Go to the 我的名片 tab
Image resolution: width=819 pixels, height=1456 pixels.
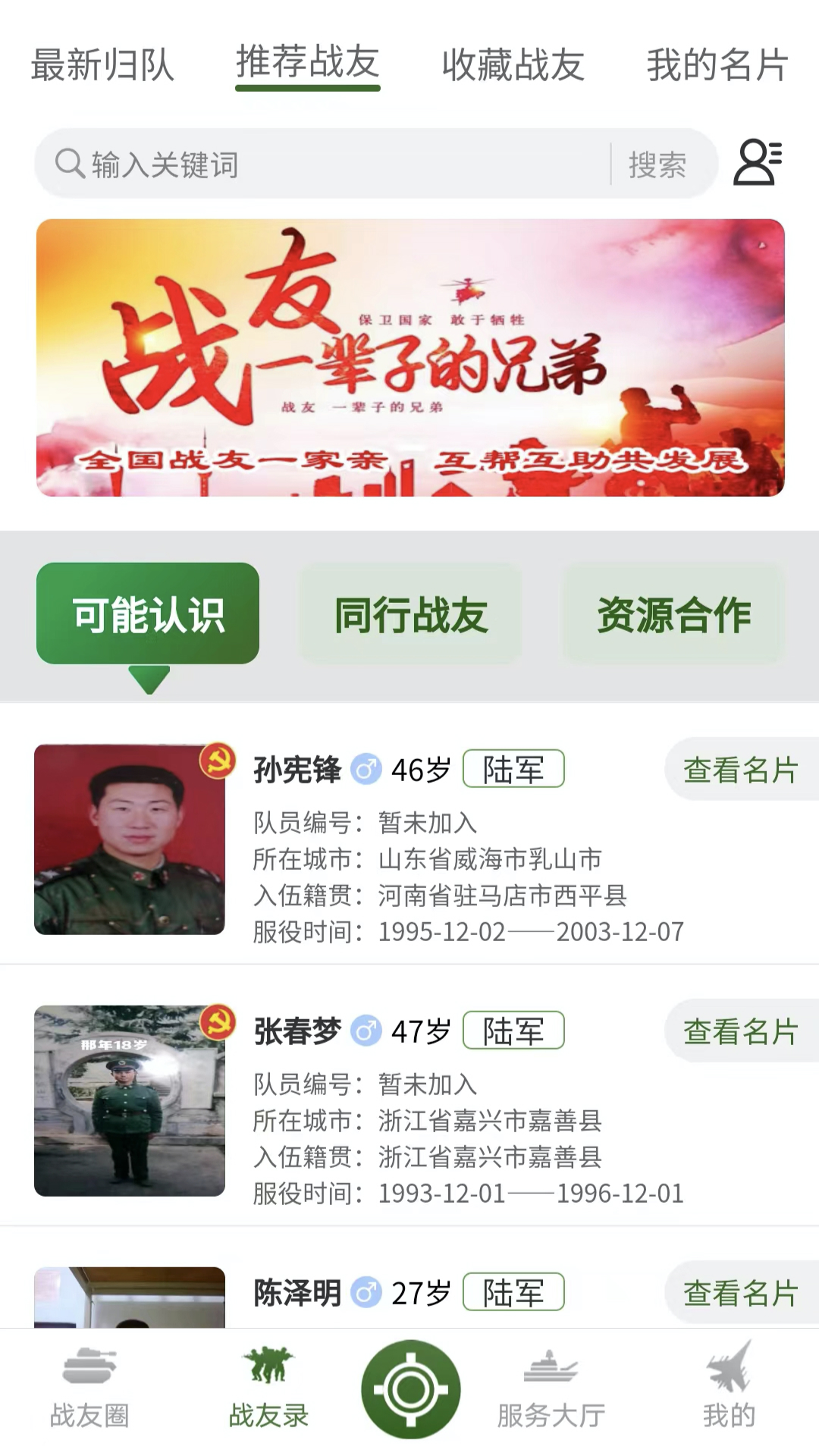[717, 64]
